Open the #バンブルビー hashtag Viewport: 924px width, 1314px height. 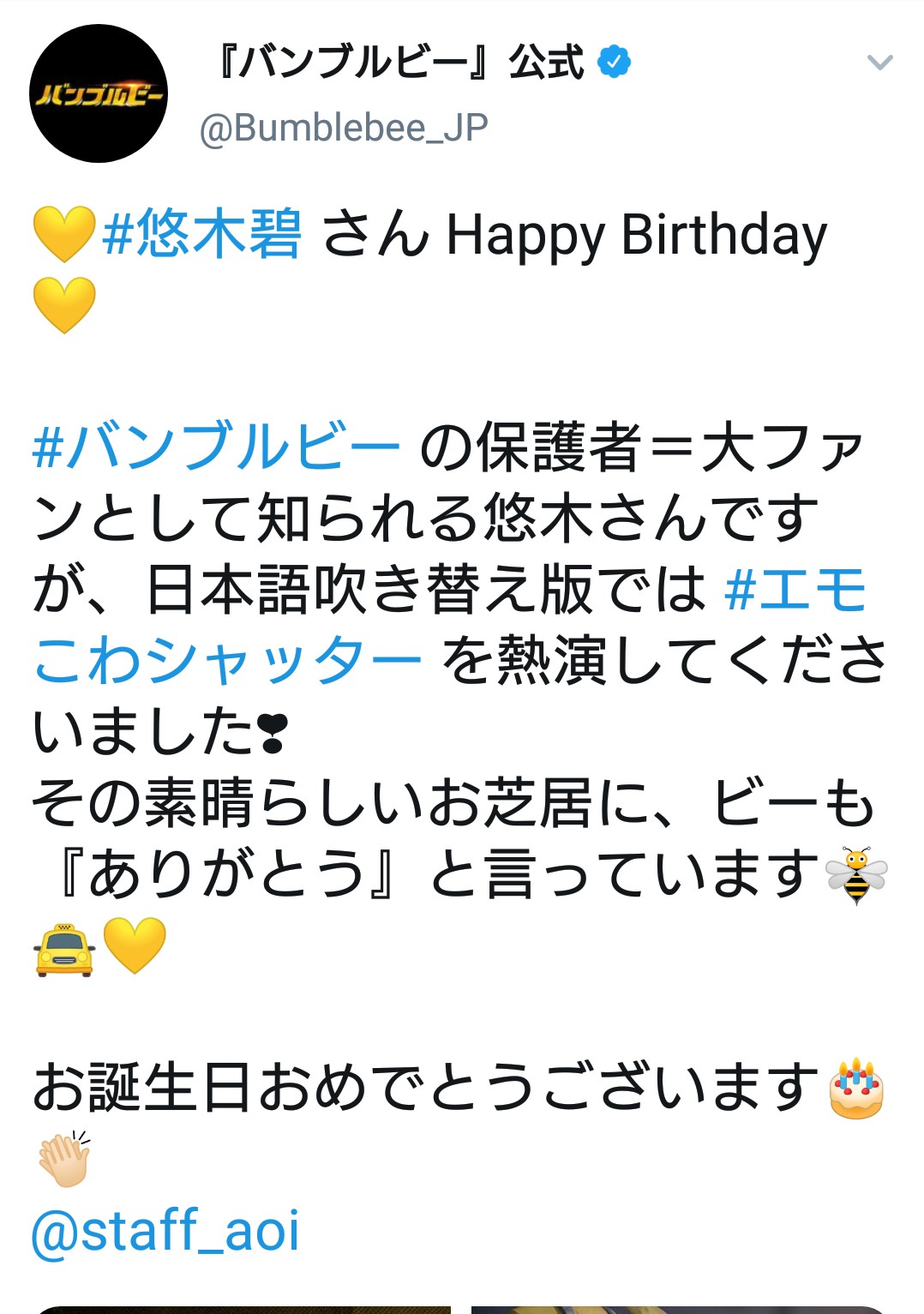click(216, 447)
